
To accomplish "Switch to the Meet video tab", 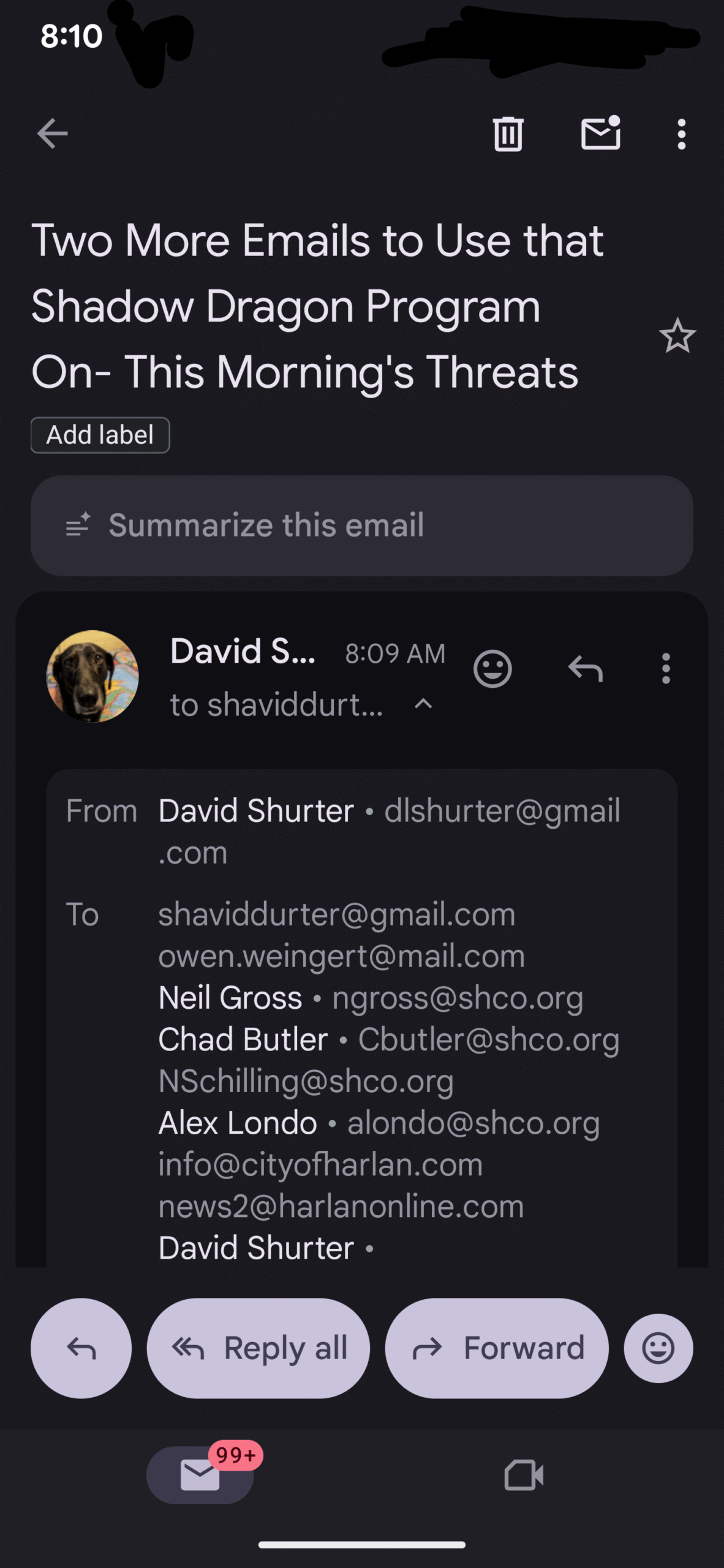I will pyautogui.click(x=524, y=1474).
